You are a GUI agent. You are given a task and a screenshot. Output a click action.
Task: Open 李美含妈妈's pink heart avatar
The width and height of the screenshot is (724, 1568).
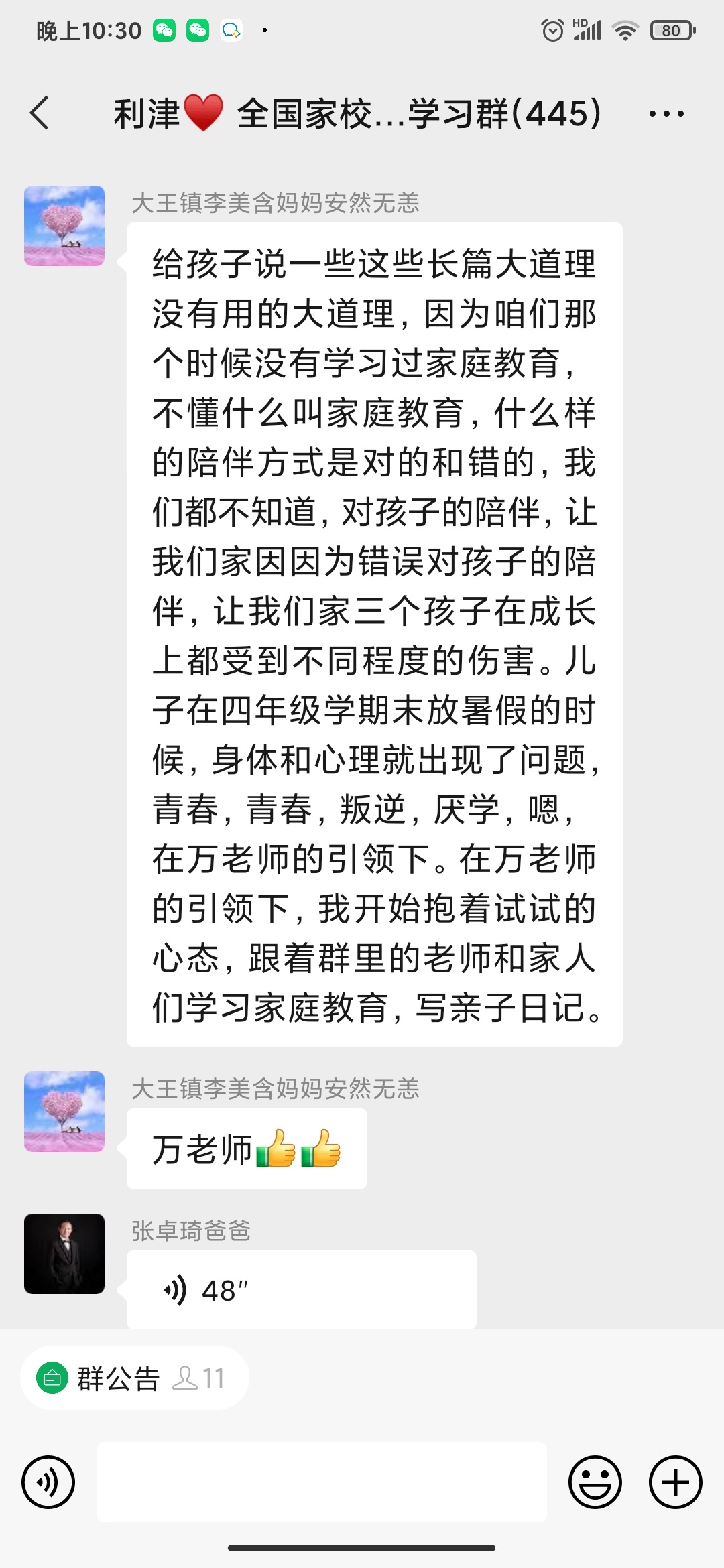pyautogui.click(x=64, y=226)
